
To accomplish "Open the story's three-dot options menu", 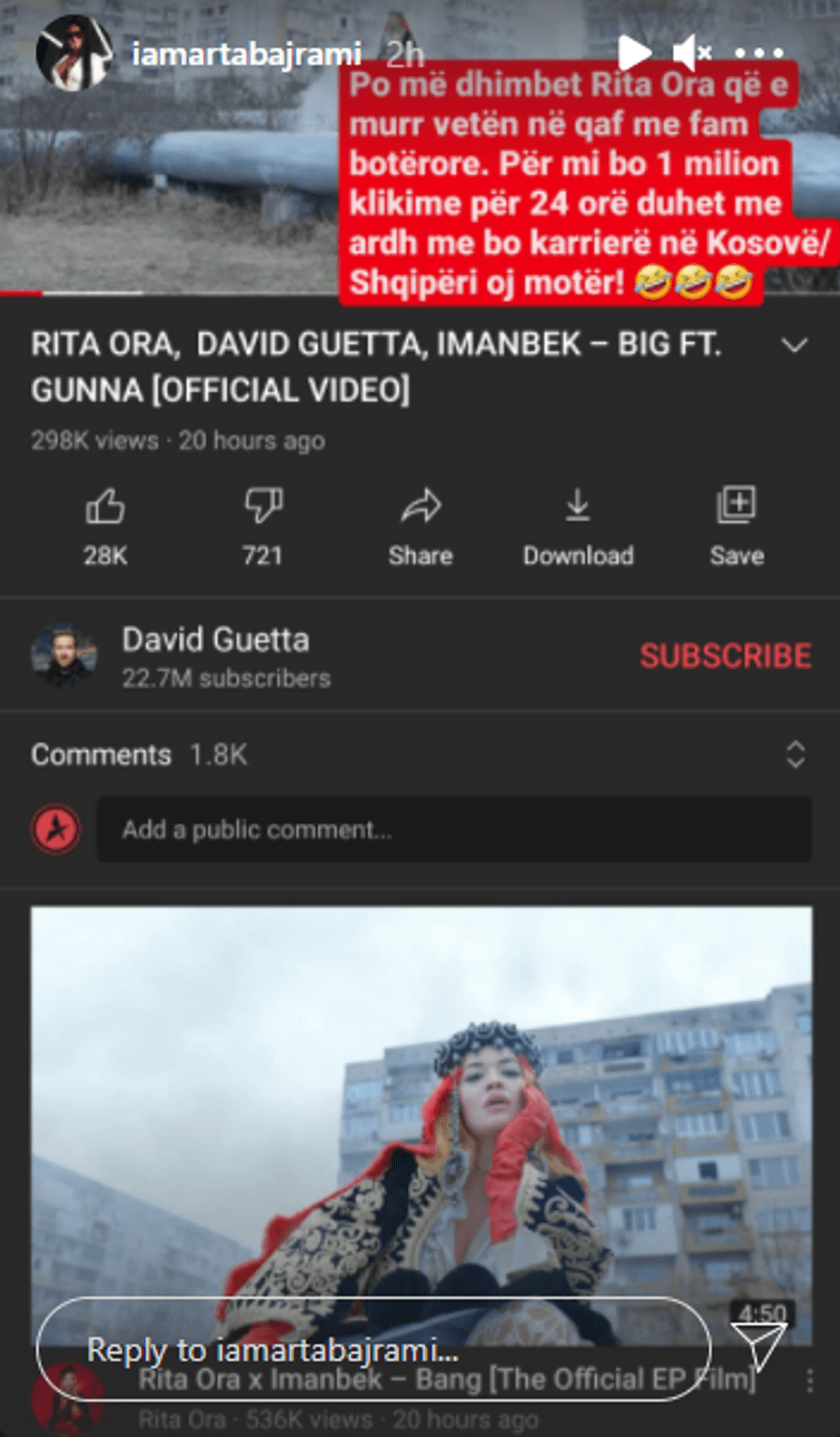I will click(759, 53).
